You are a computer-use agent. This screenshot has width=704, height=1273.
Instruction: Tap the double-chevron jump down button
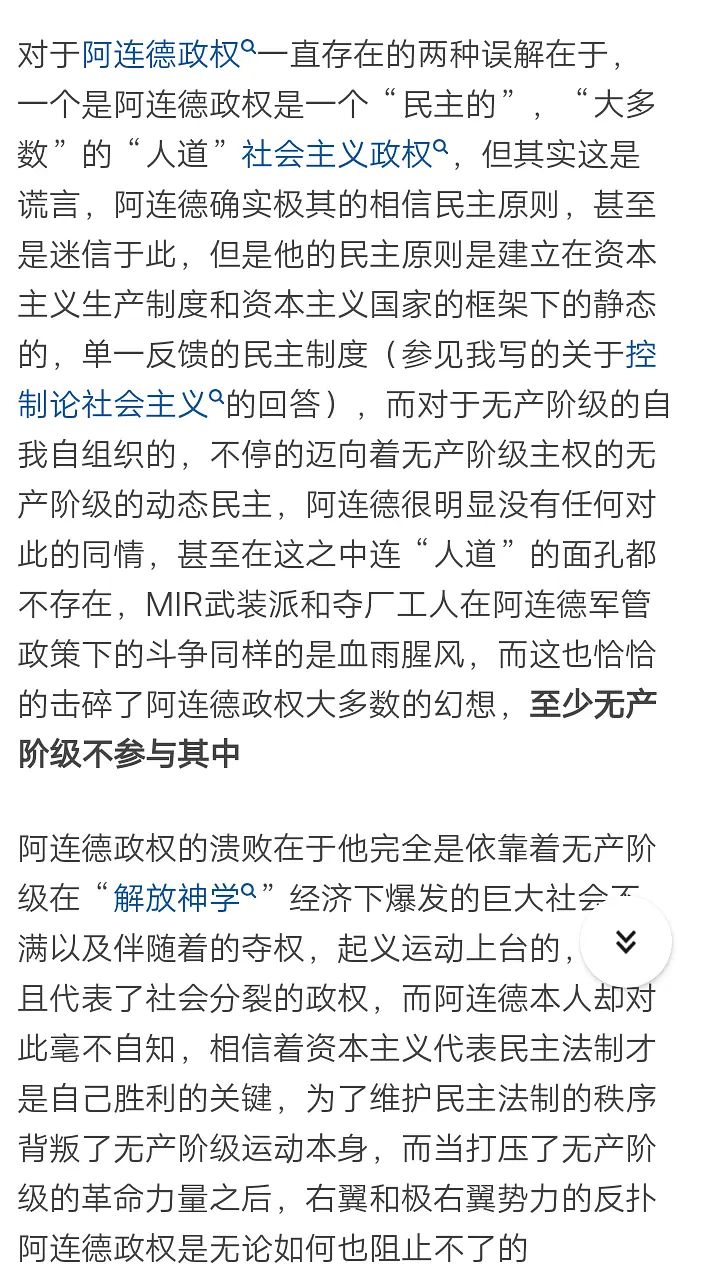(626, 942)
